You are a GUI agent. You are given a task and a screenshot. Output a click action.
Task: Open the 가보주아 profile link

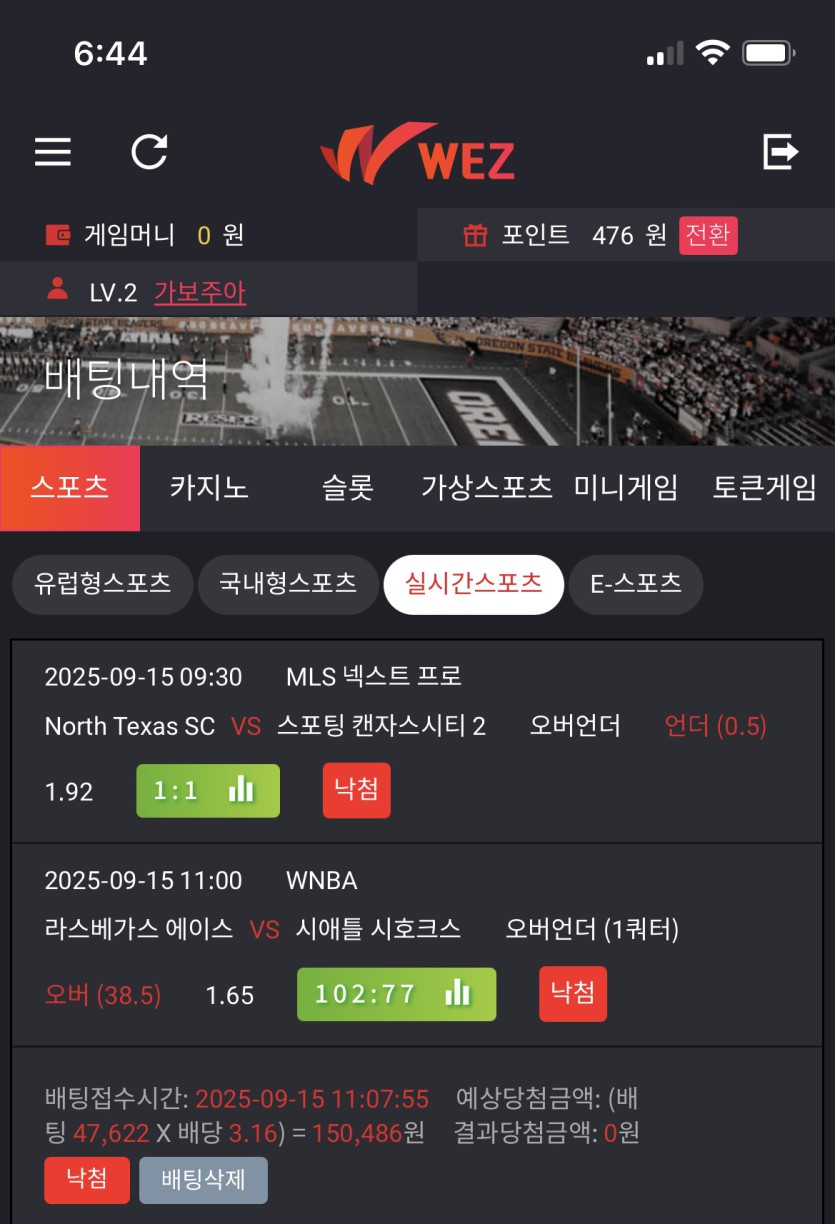tap(200, 292)
